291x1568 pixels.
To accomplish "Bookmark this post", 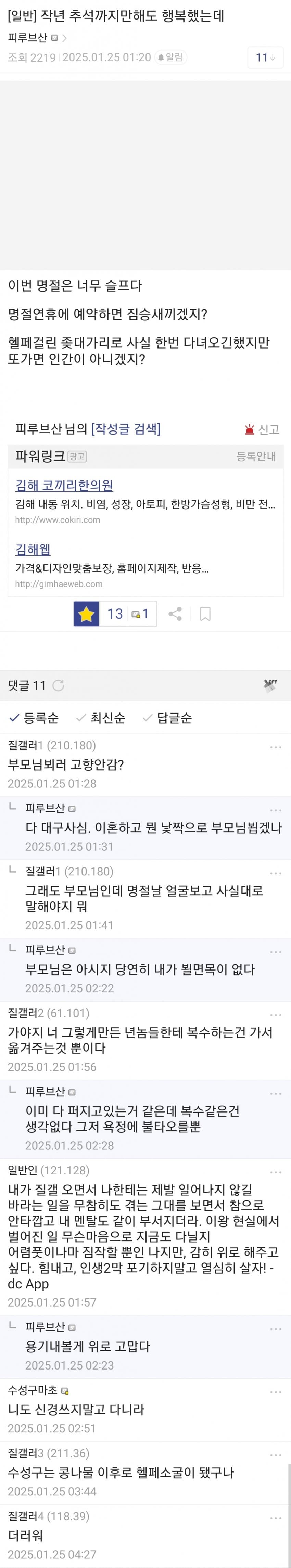I will (205, 614).
